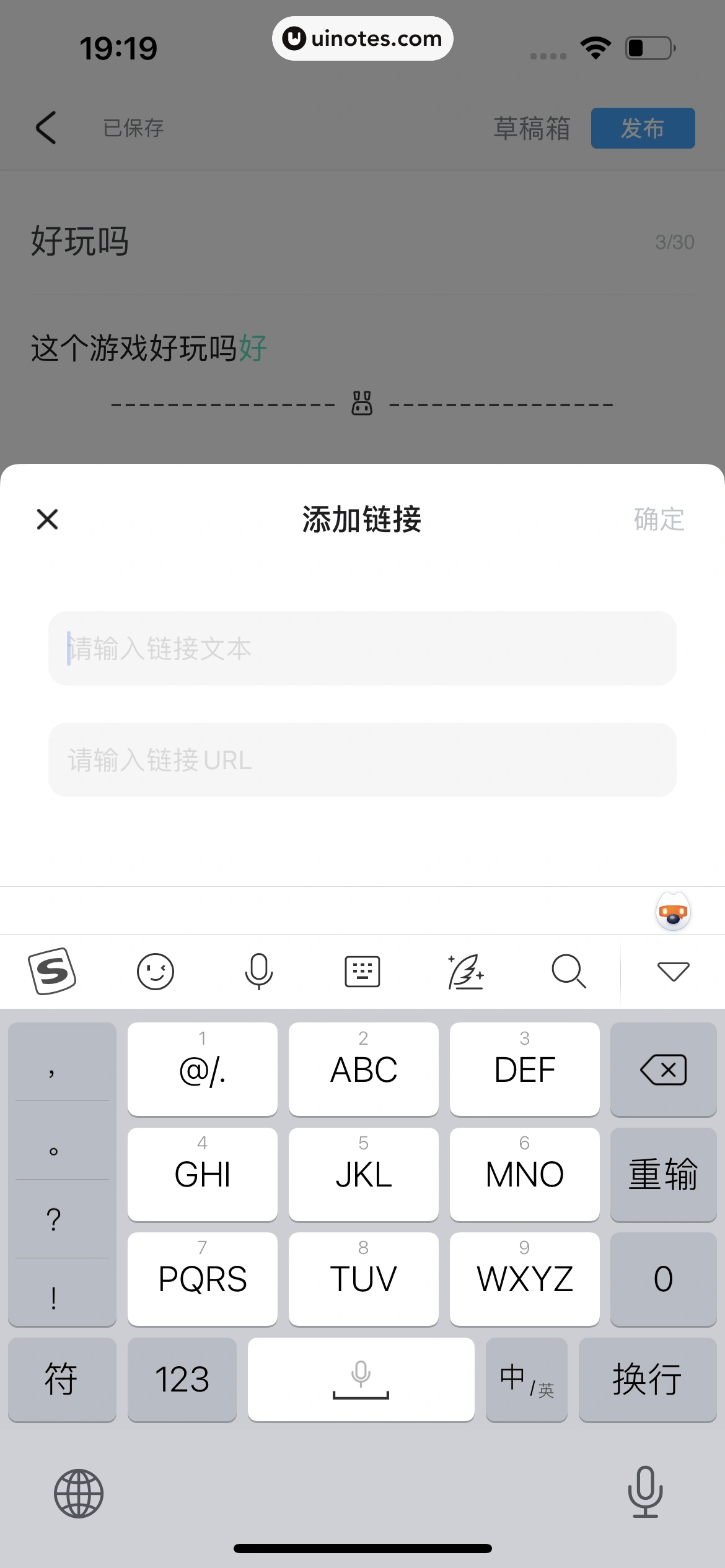
Task: Focus the 请输入链接文本 field
Action: point(362,648)
